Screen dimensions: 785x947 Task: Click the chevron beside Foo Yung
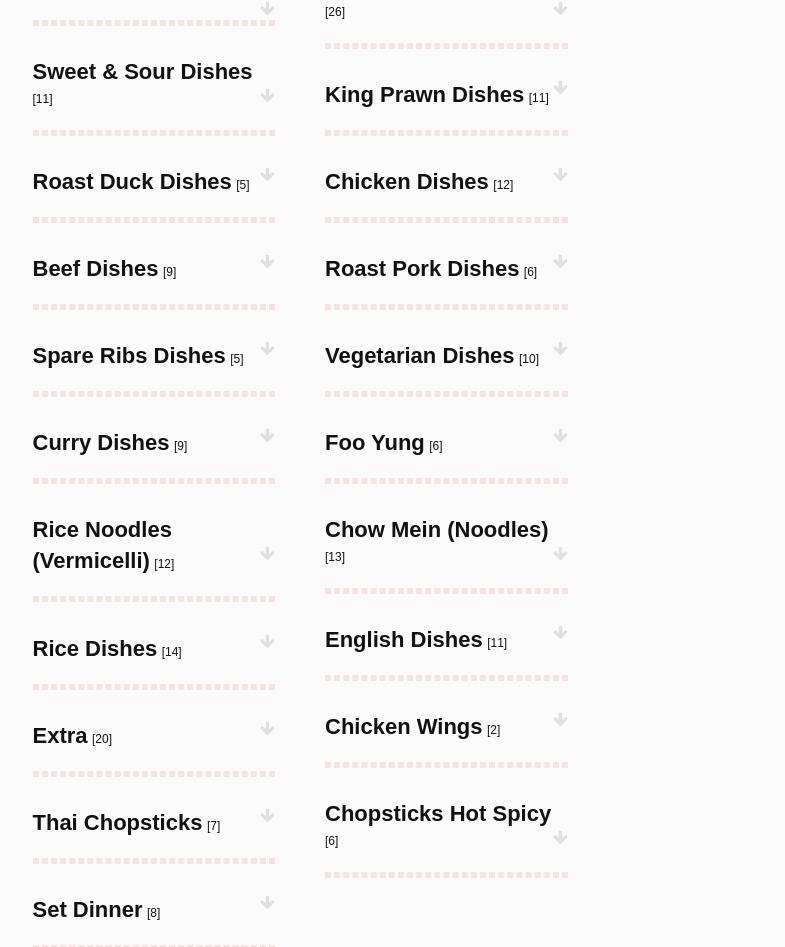(x=560, y=435)
